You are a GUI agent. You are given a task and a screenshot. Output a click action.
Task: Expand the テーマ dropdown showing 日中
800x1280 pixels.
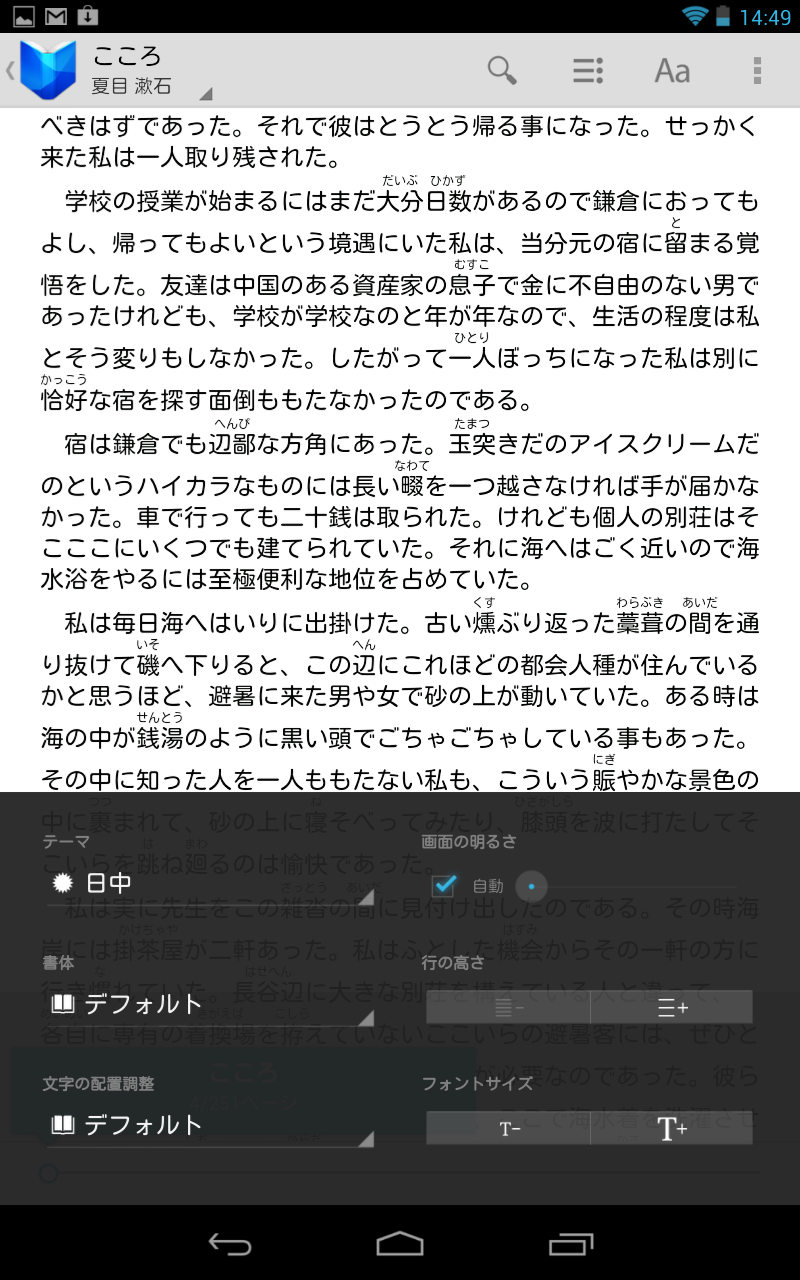pyautogui.click(x=209, y=884)
